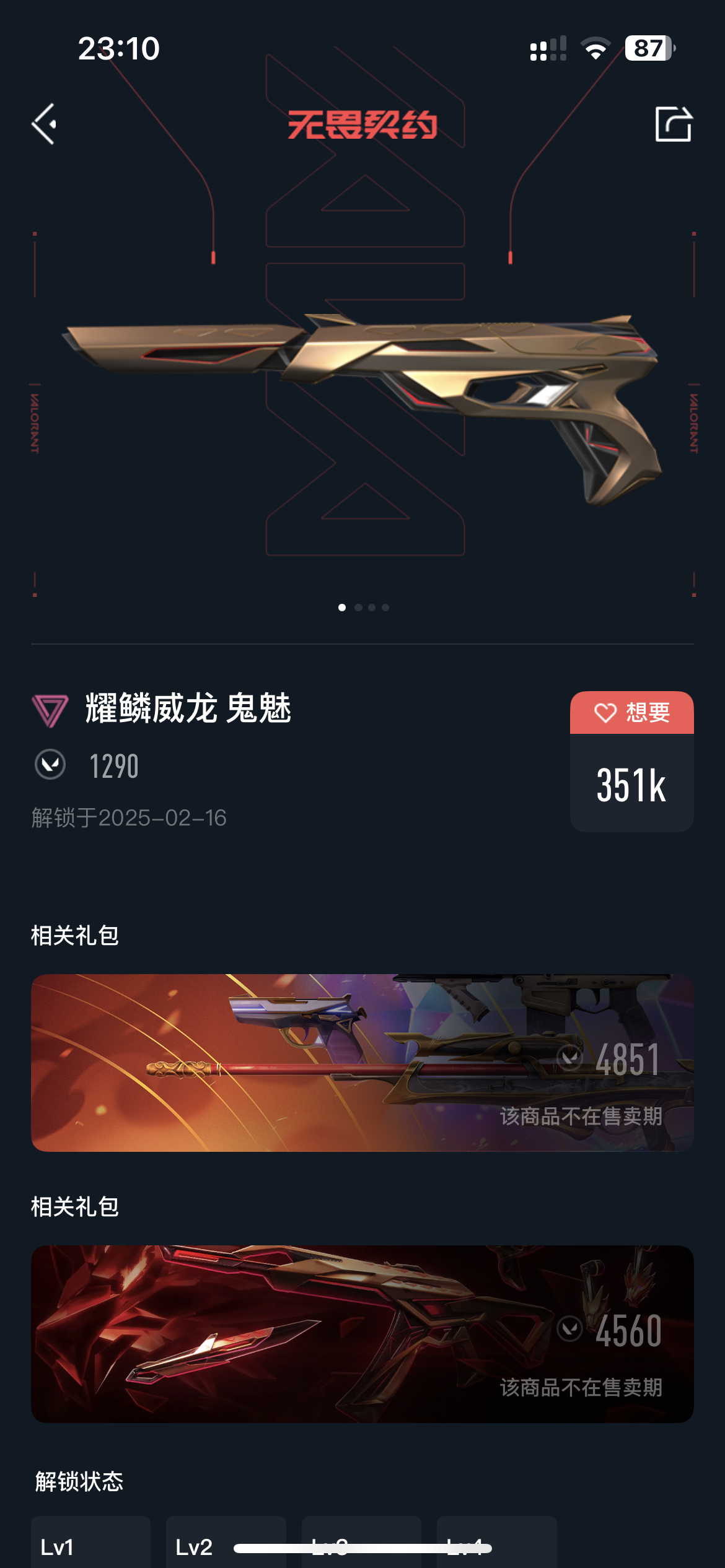Open the related bundle priced 4560
This screenshot has height=1568, width=725.
tap(362, 1334)
